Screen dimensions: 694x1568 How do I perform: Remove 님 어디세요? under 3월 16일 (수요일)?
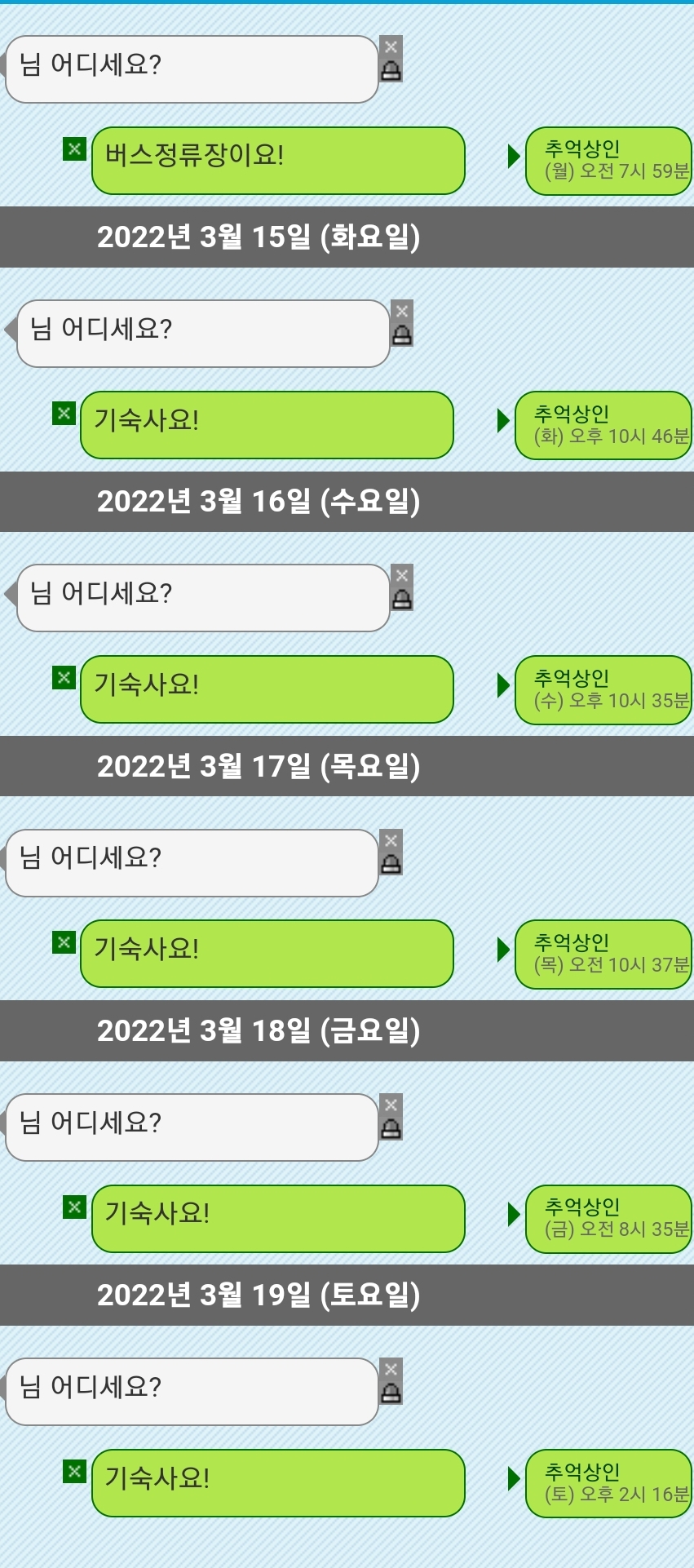pyautogui.click(x=402, y=575)
